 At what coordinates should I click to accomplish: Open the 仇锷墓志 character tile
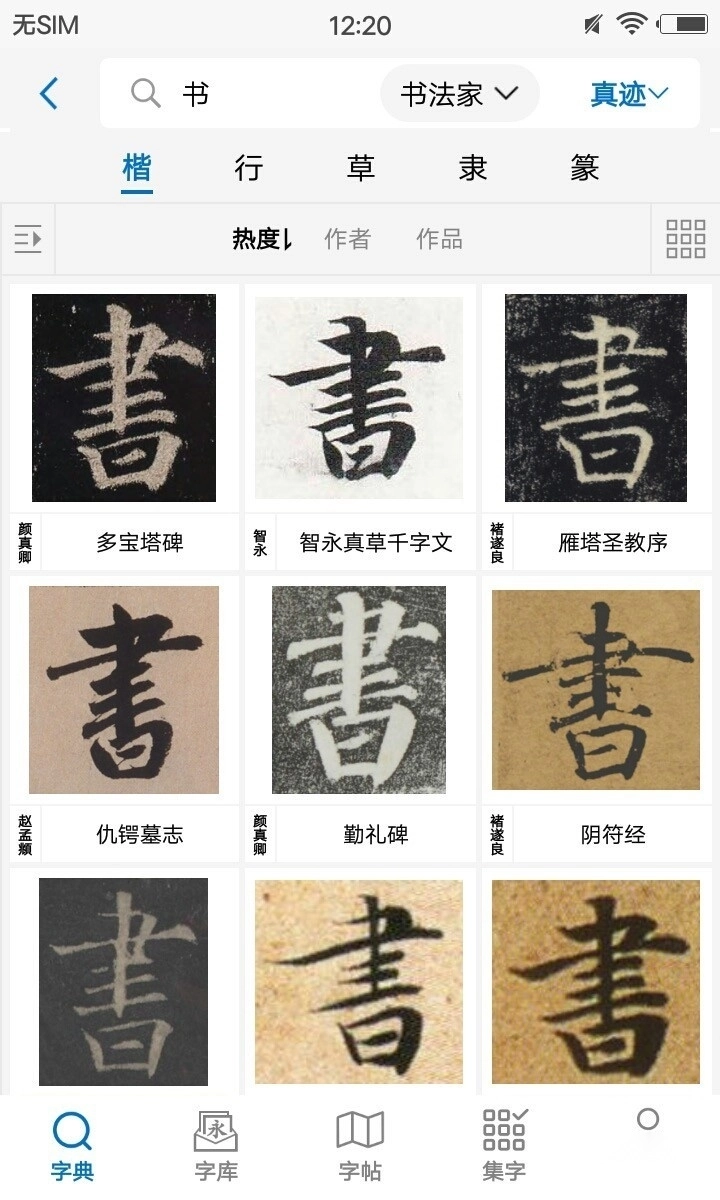pyautogui.click(x=124, y=690)
